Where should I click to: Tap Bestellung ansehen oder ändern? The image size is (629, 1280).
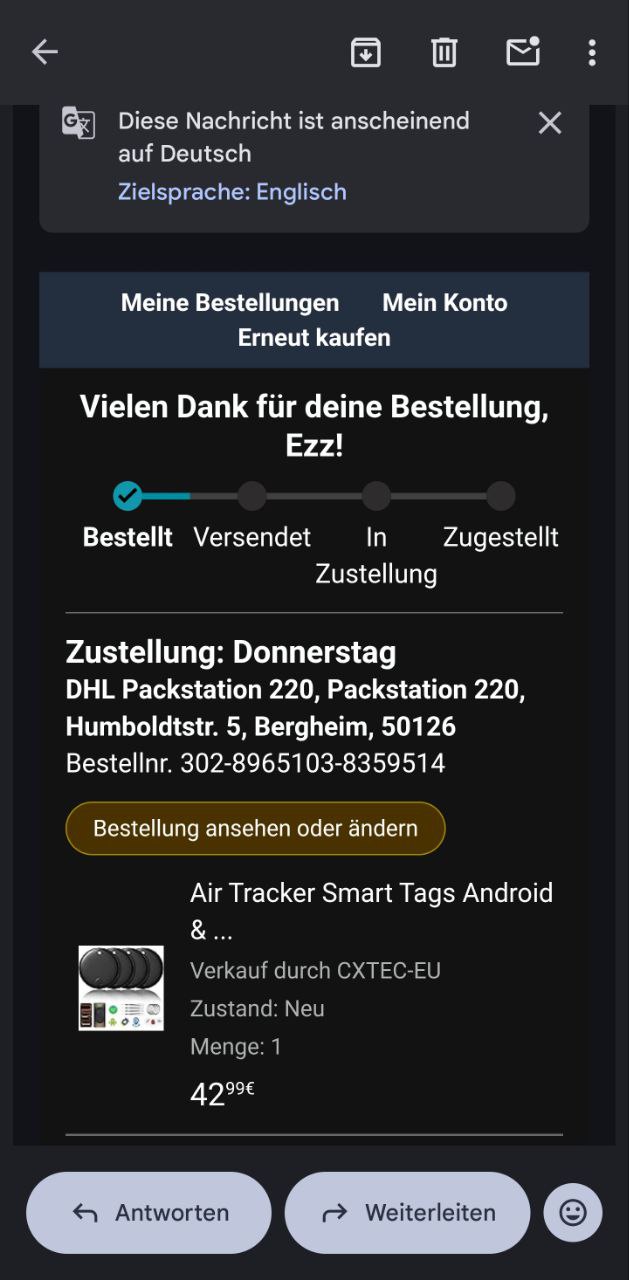click(255, 829)
